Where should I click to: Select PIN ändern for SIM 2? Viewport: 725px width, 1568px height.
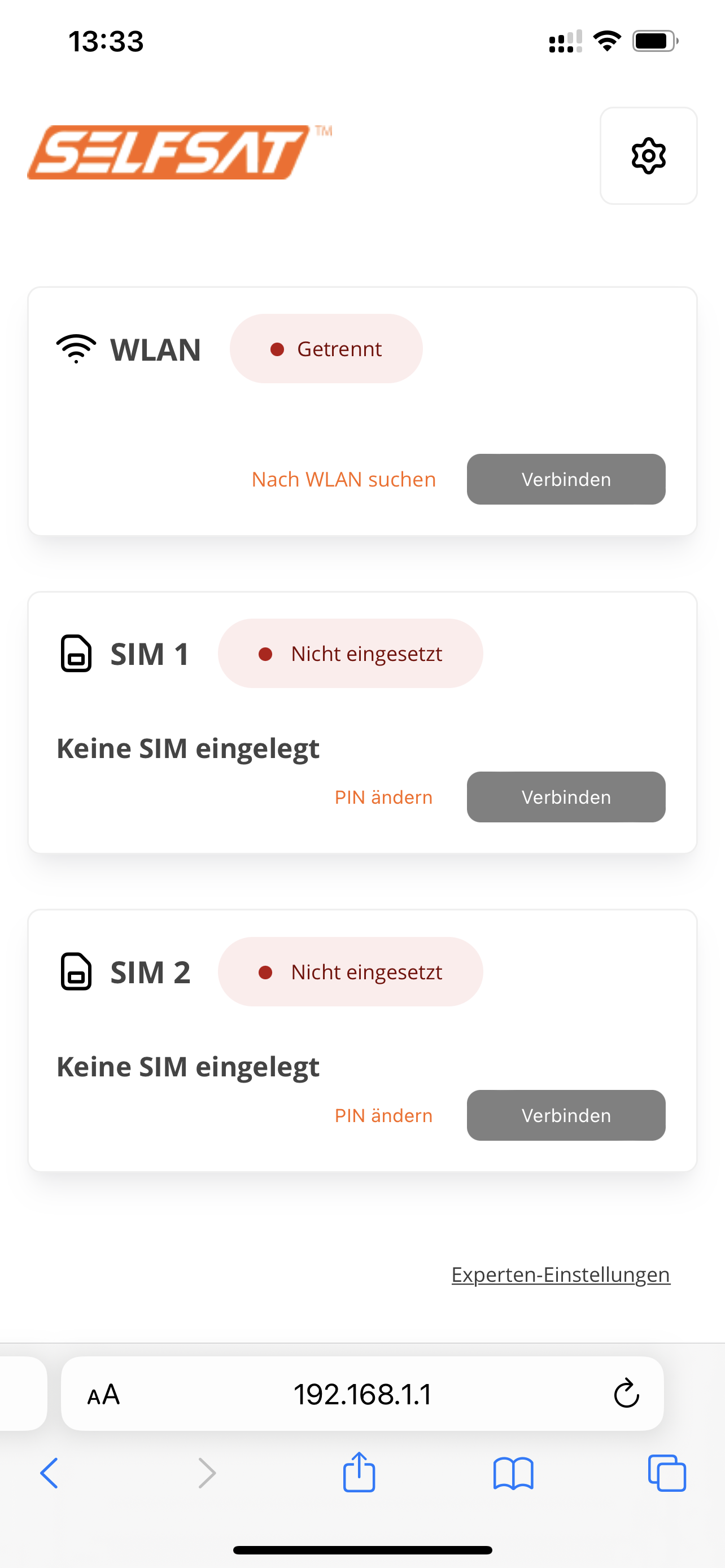click(383, 1115)
